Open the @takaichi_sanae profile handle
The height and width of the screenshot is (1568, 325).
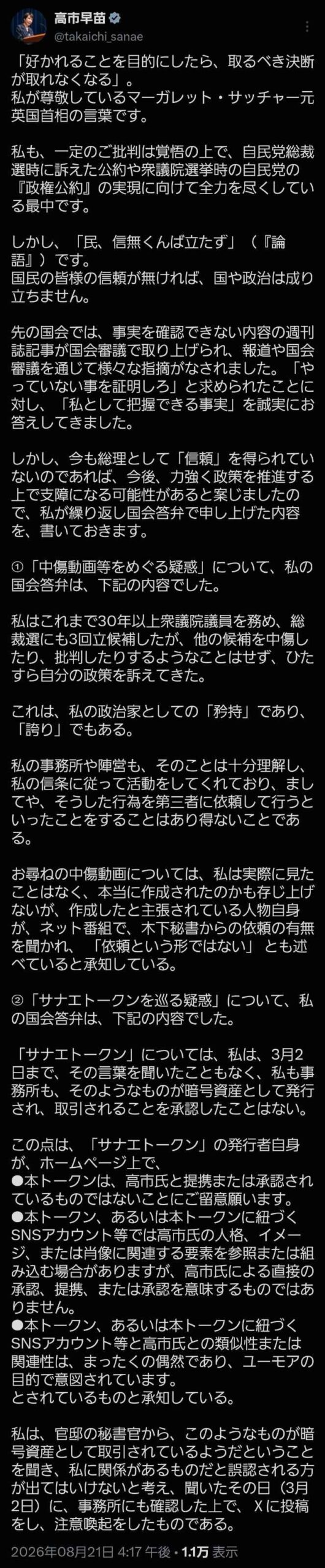point(98,37)
